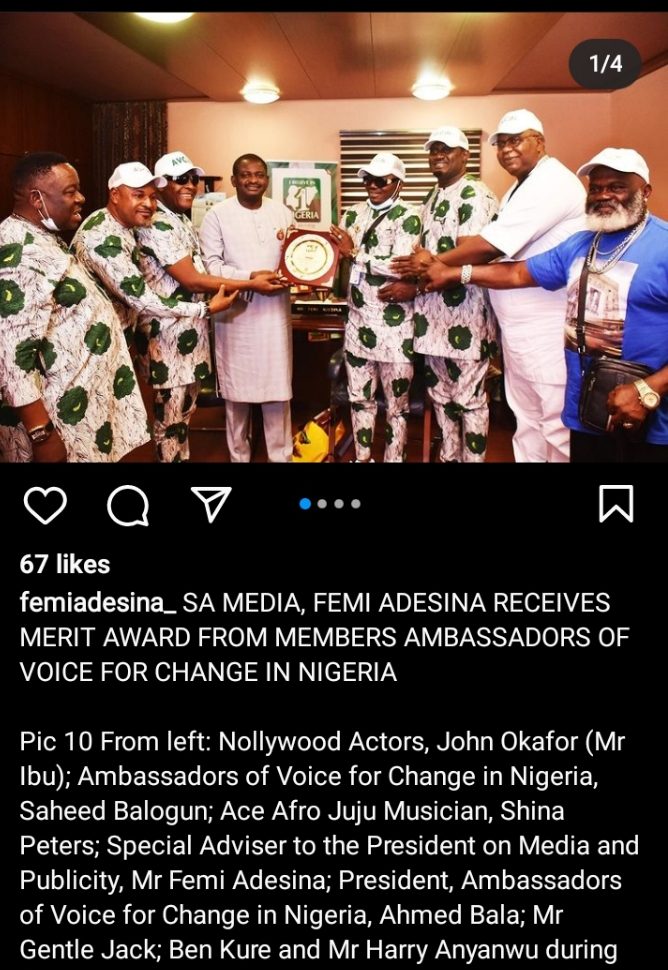Image resolution: width=668 pixels, height=970 pixels.
Task: Bookmark this post
Action: pos(615,504)
